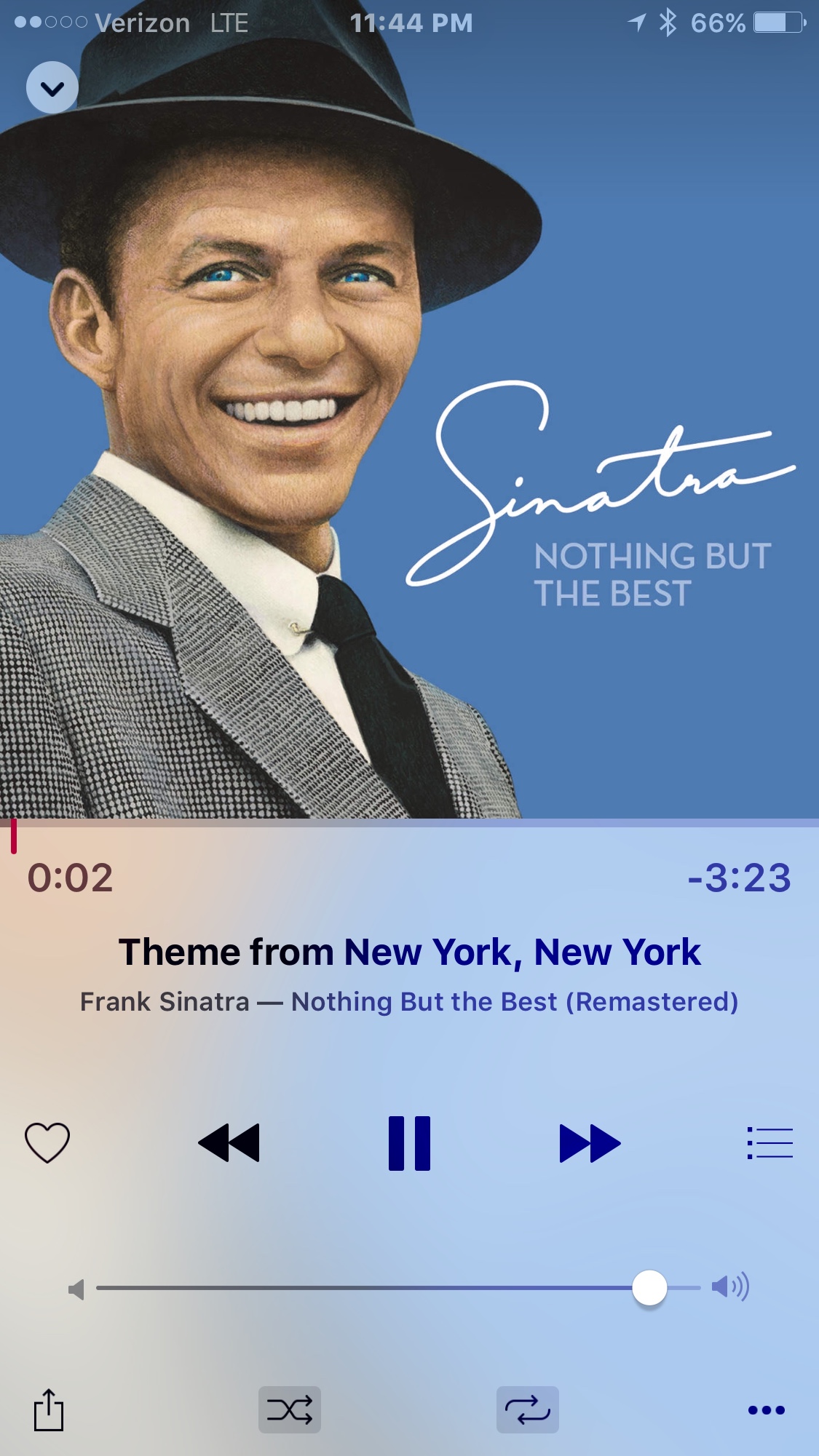Pause Theme from New York, New York

[x=409, y=1143]
